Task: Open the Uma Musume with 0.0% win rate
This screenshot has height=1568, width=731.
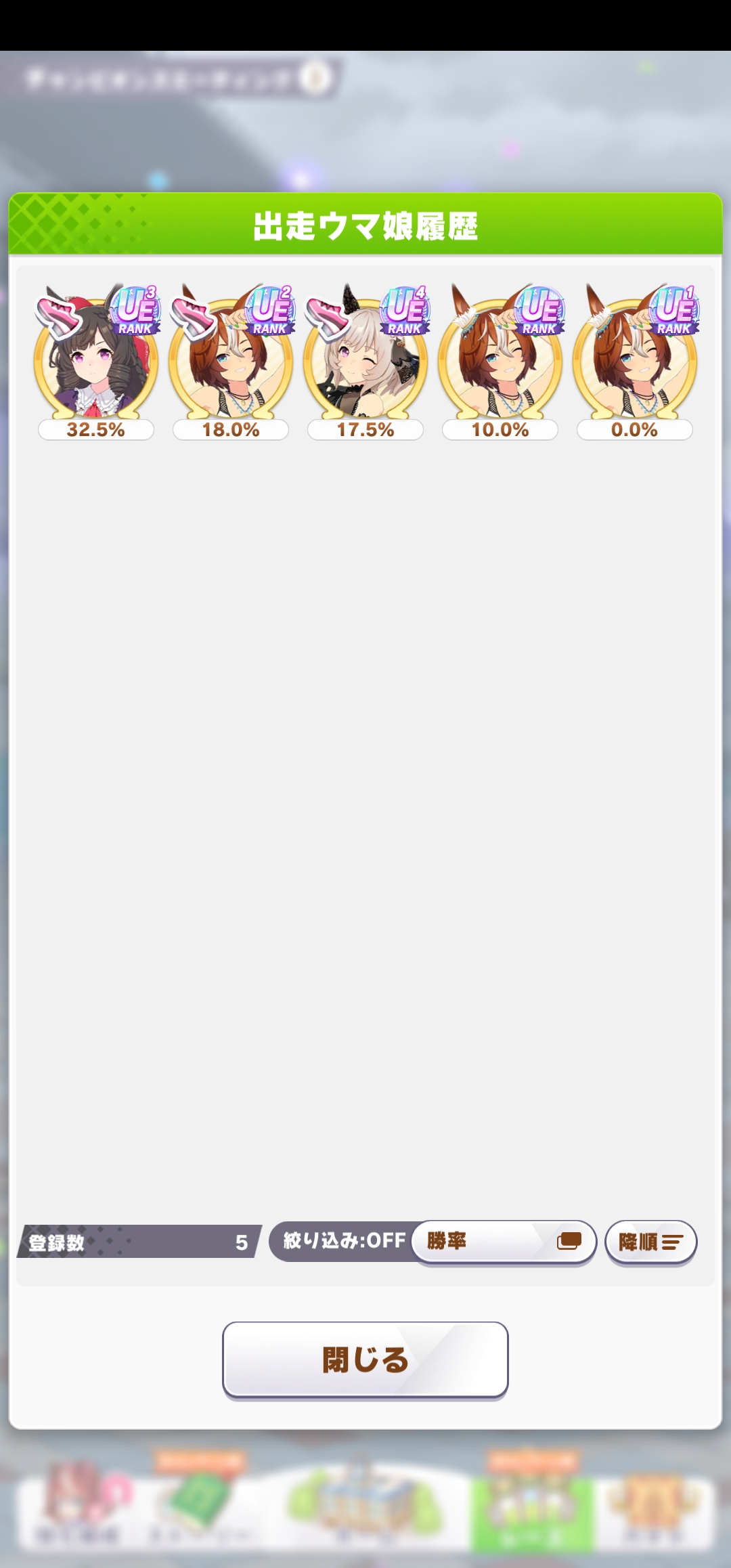Action: click(x=634, y=359)
